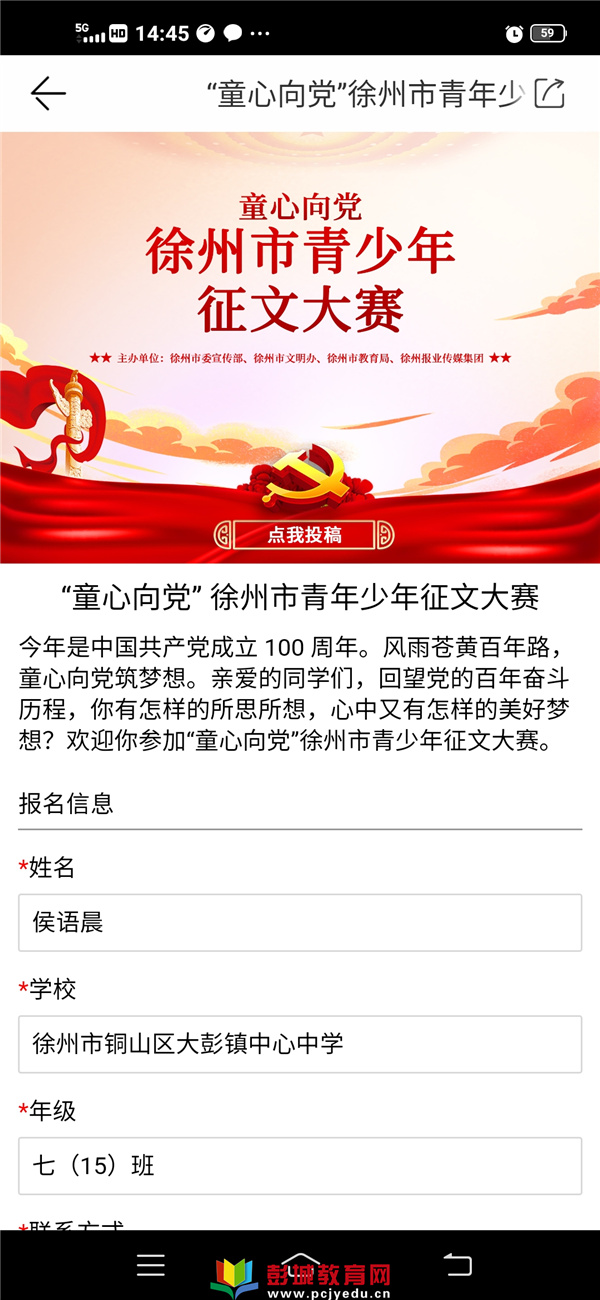Tap the system back button in the bottom bar
This screenshot has height=1300, width=600.
click(458, 1265)
